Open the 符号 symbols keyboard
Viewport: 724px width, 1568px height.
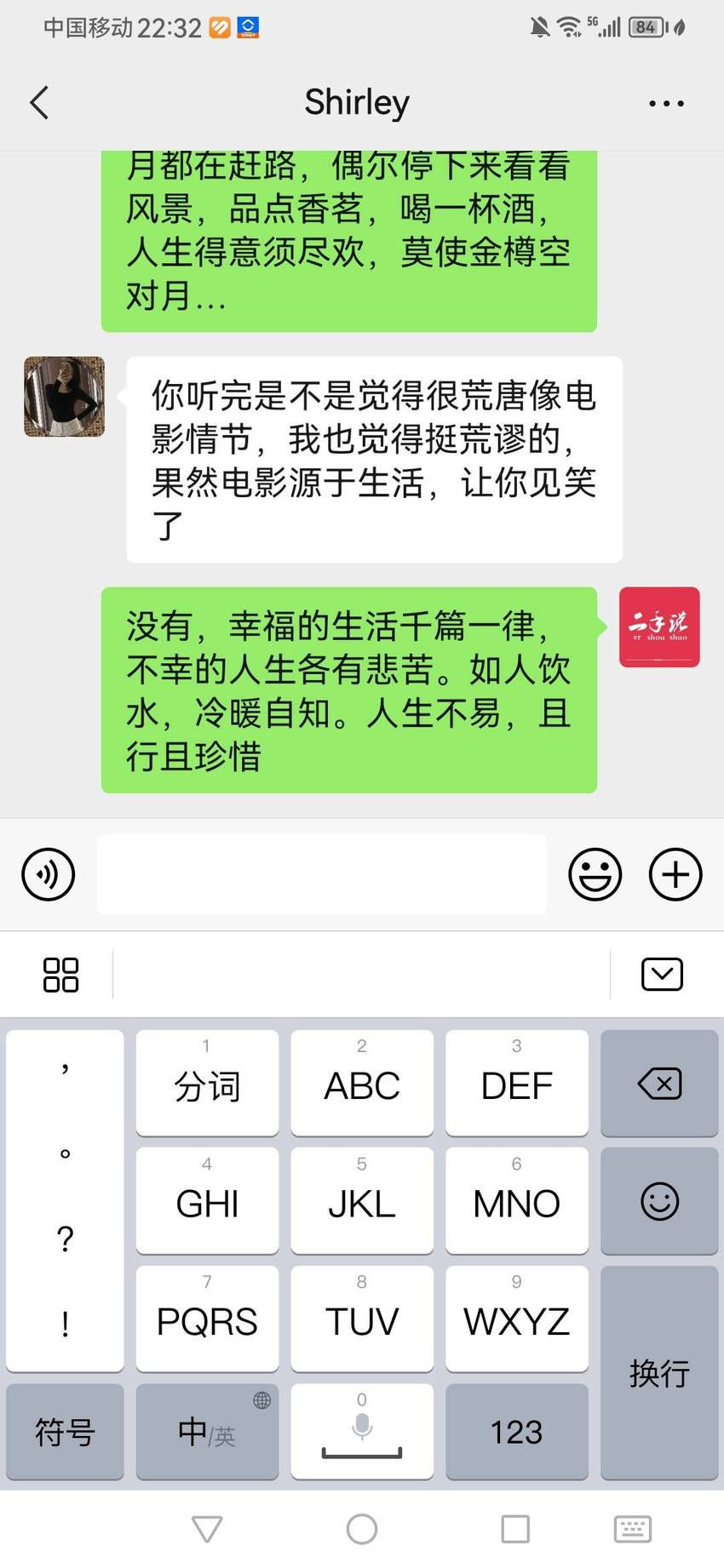click(65, 1431)
